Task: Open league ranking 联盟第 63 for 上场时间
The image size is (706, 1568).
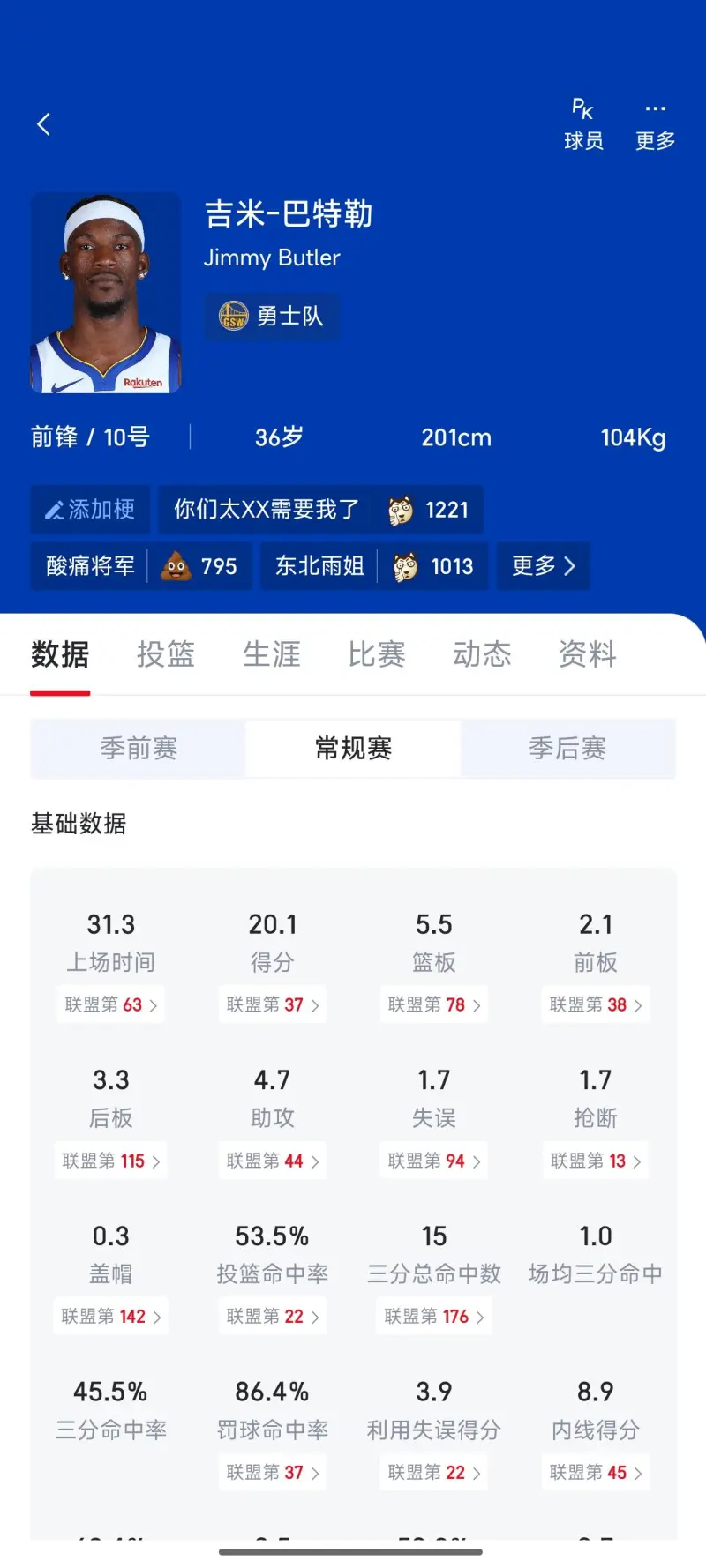Action: point(110,1005)
